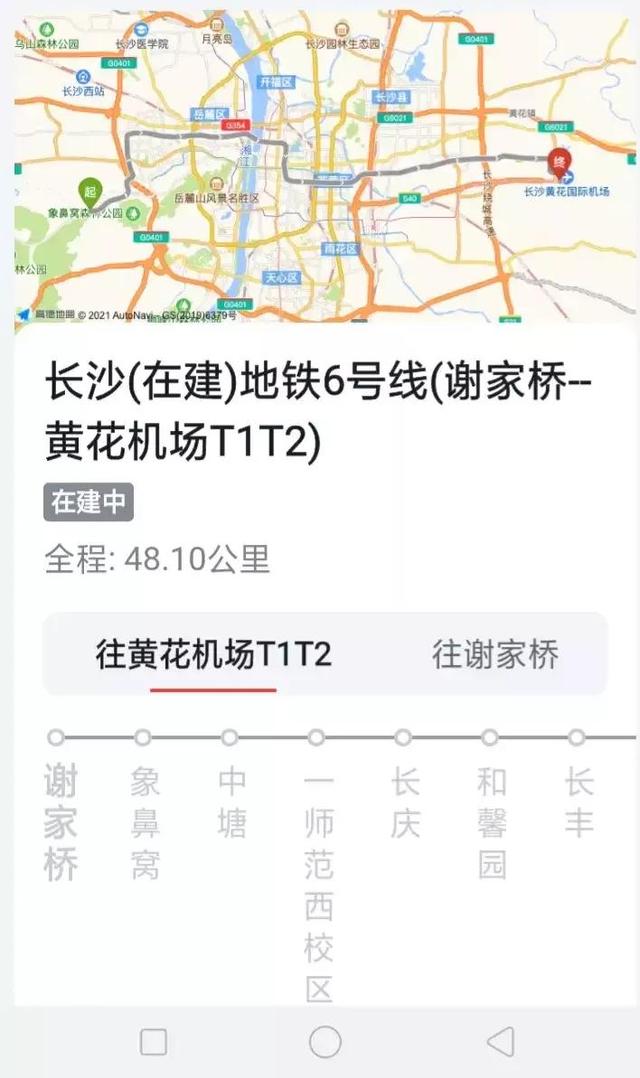Go back with the system back button
This screenshot has width=640, height=1078.
(x=500, y=1042)
